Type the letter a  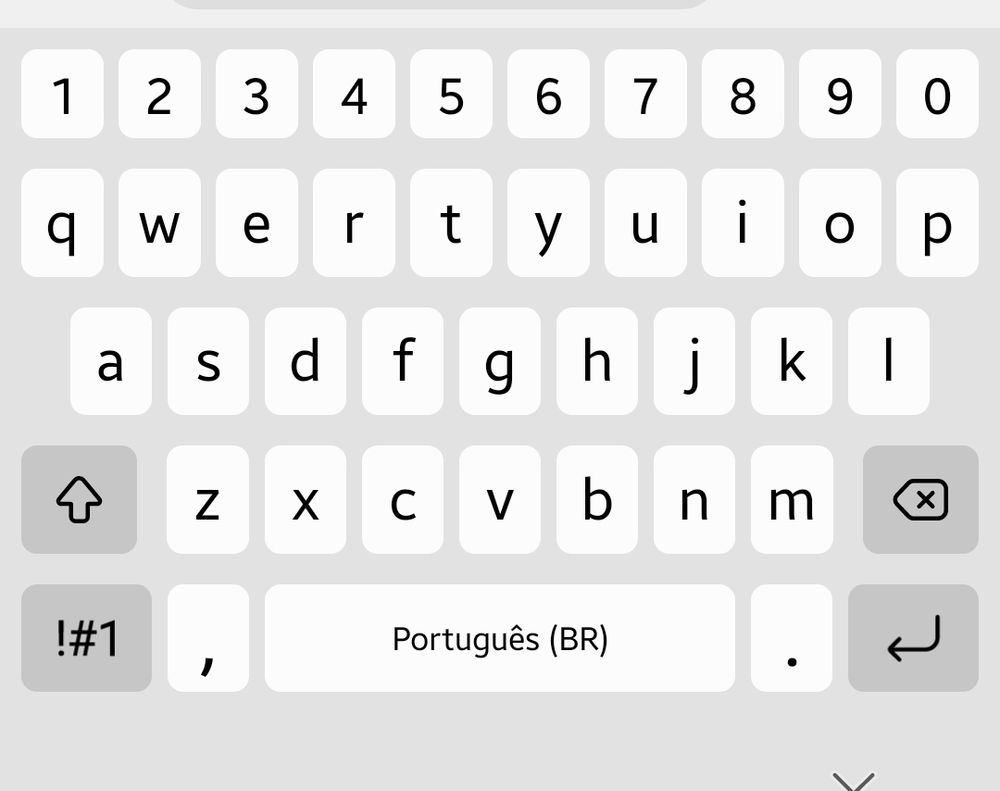[110, 361]
